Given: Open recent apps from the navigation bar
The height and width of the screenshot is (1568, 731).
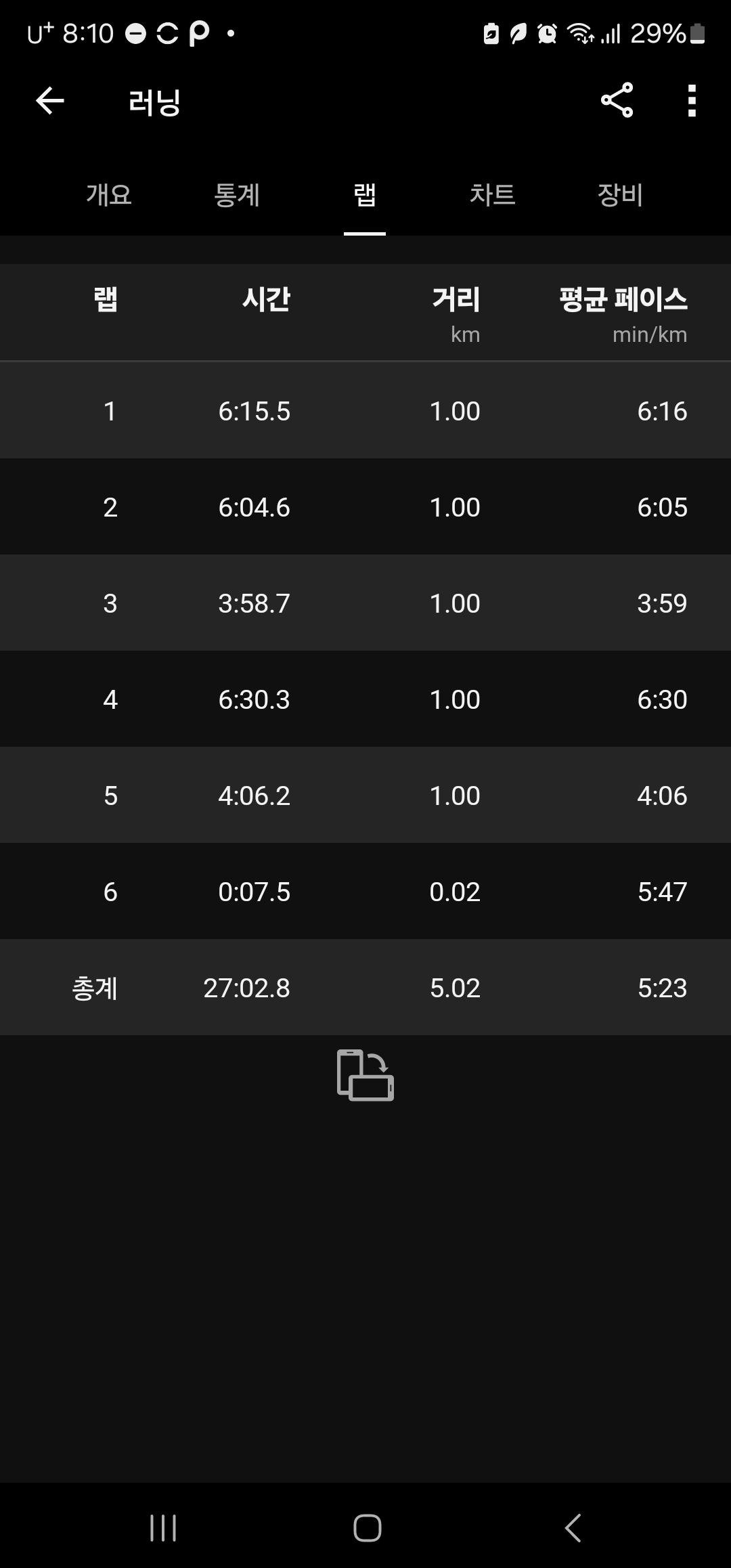Looking at the screenshot, I should tap(163, 1527).
